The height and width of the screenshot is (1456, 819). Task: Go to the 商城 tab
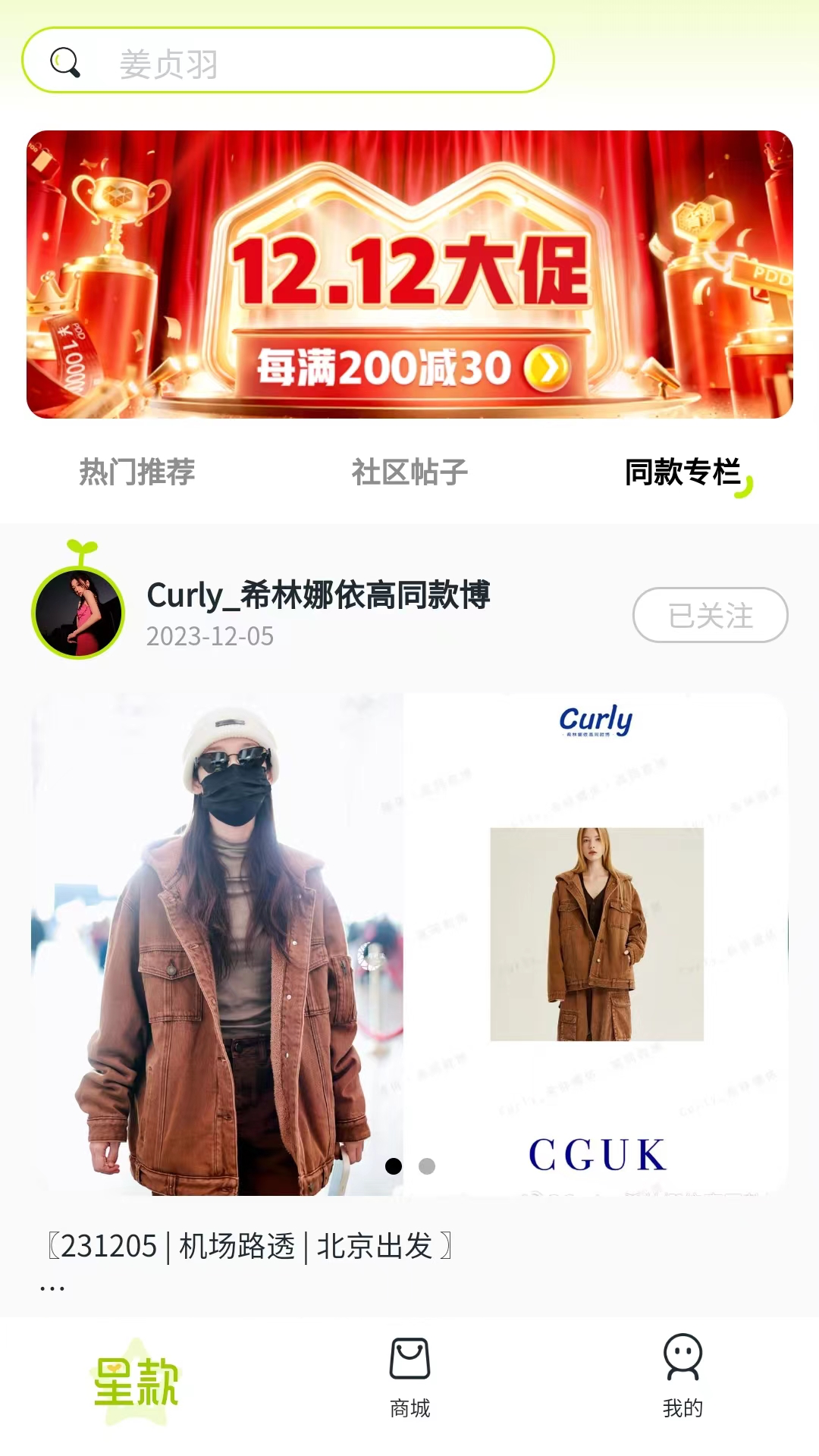pyautogui.click(x=409, y=1377)
